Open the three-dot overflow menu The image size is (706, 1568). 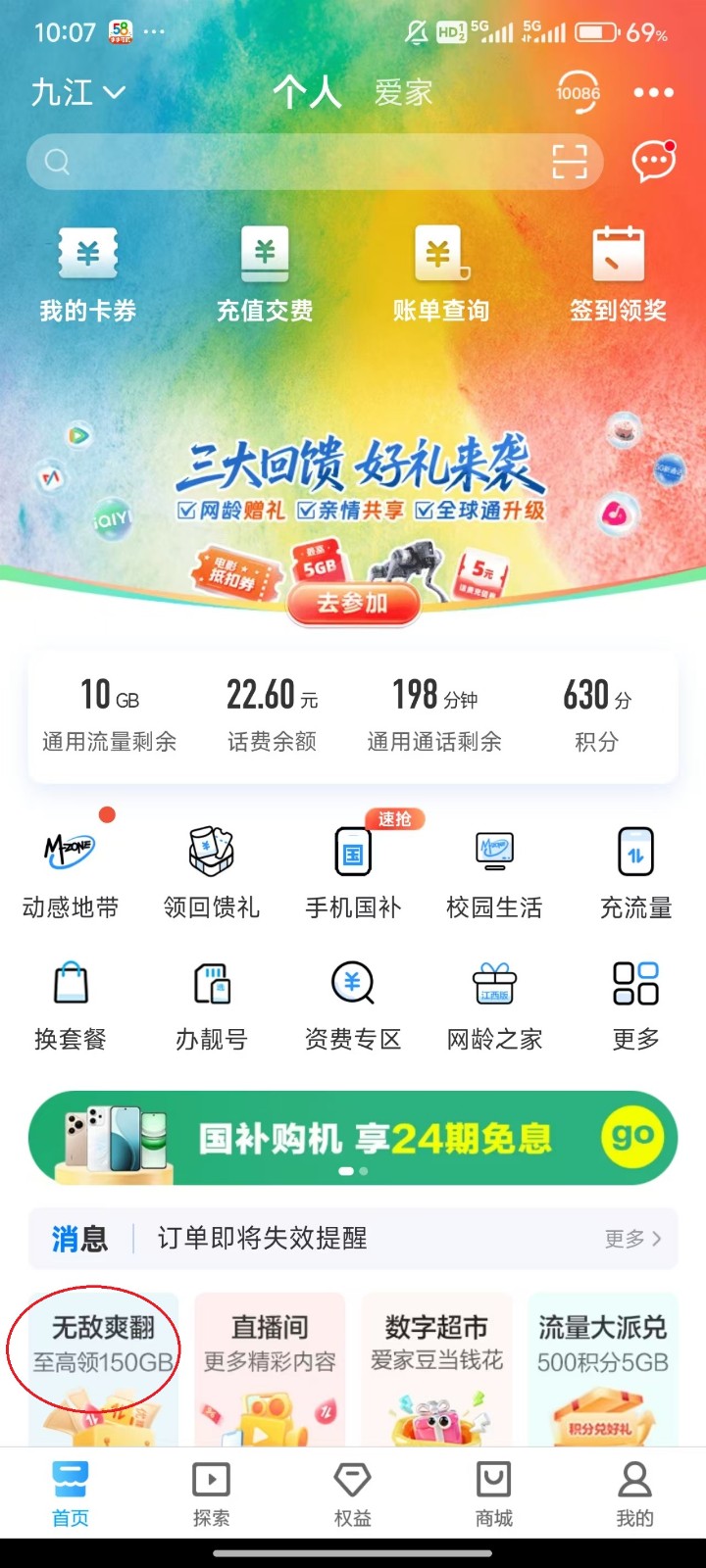(x=653, y=93)
